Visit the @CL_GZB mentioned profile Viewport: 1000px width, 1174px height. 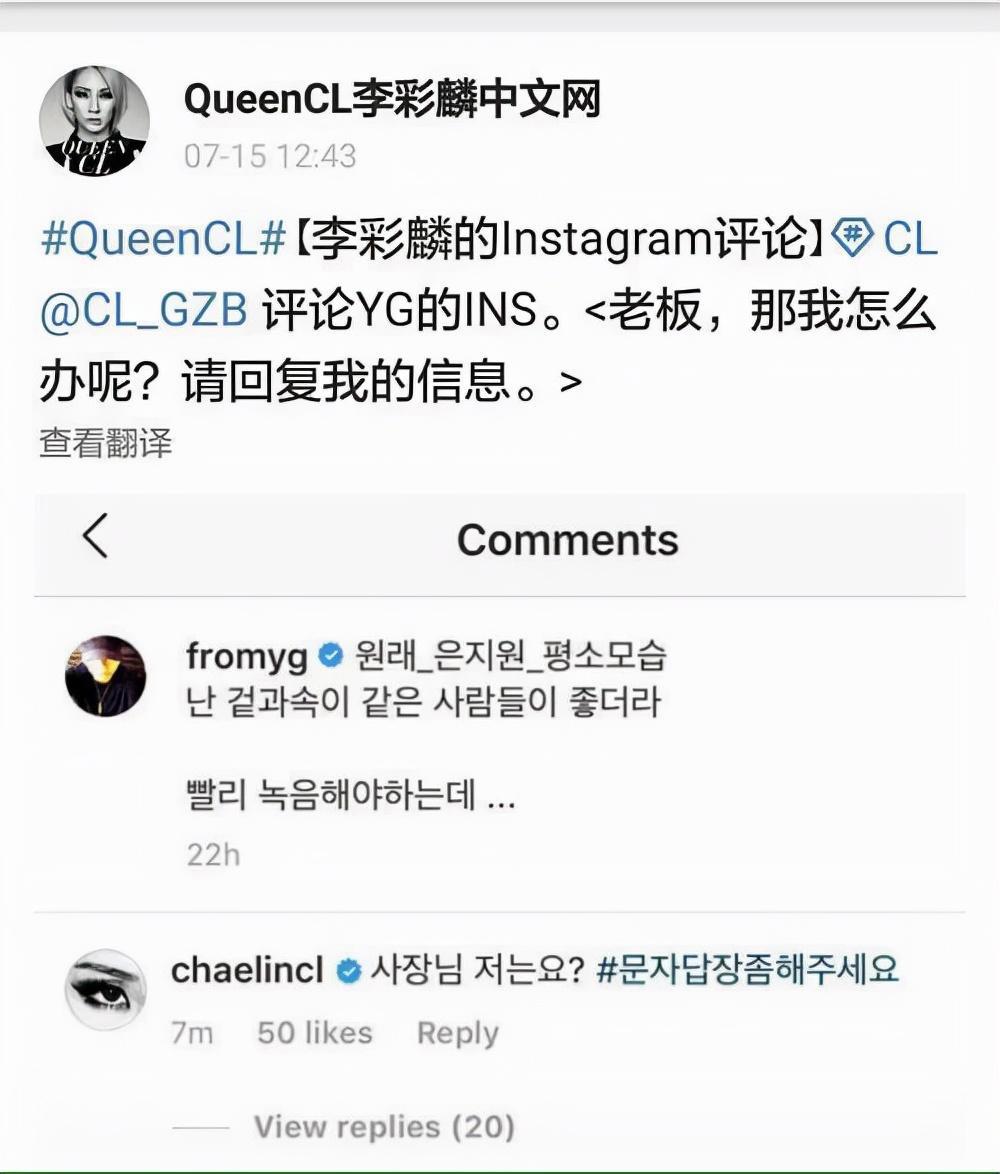coord(143,312)
